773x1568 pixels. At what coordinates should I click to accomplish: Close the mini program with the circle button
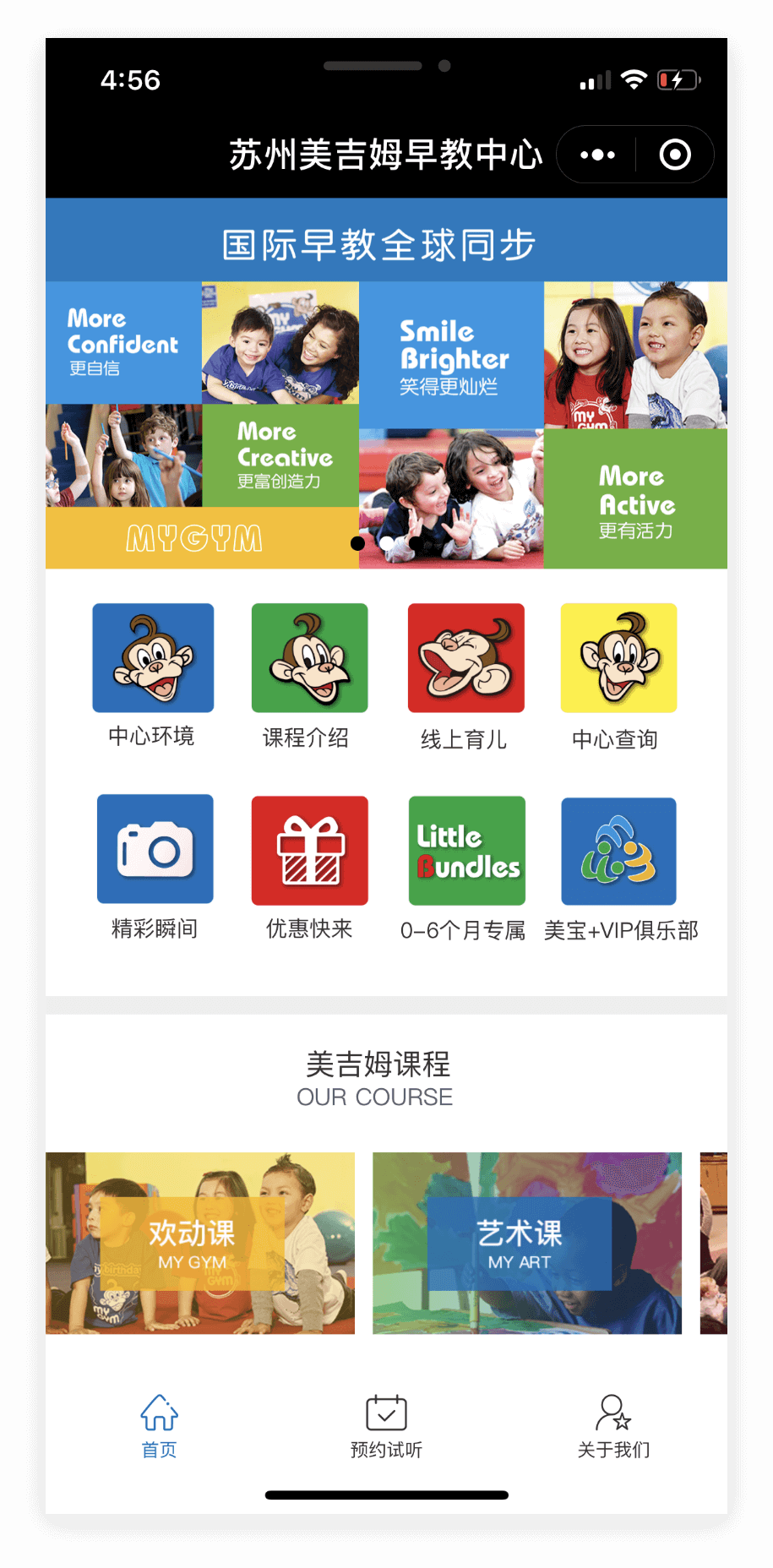[675, 155]
